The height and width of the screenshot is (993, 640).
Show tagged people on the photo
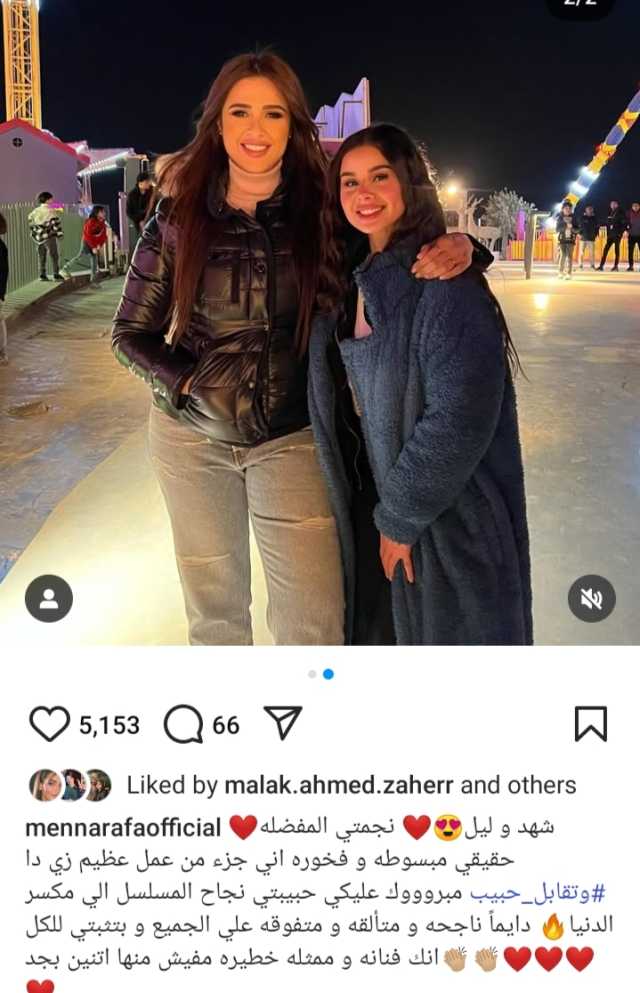click(x=48, y=599)
